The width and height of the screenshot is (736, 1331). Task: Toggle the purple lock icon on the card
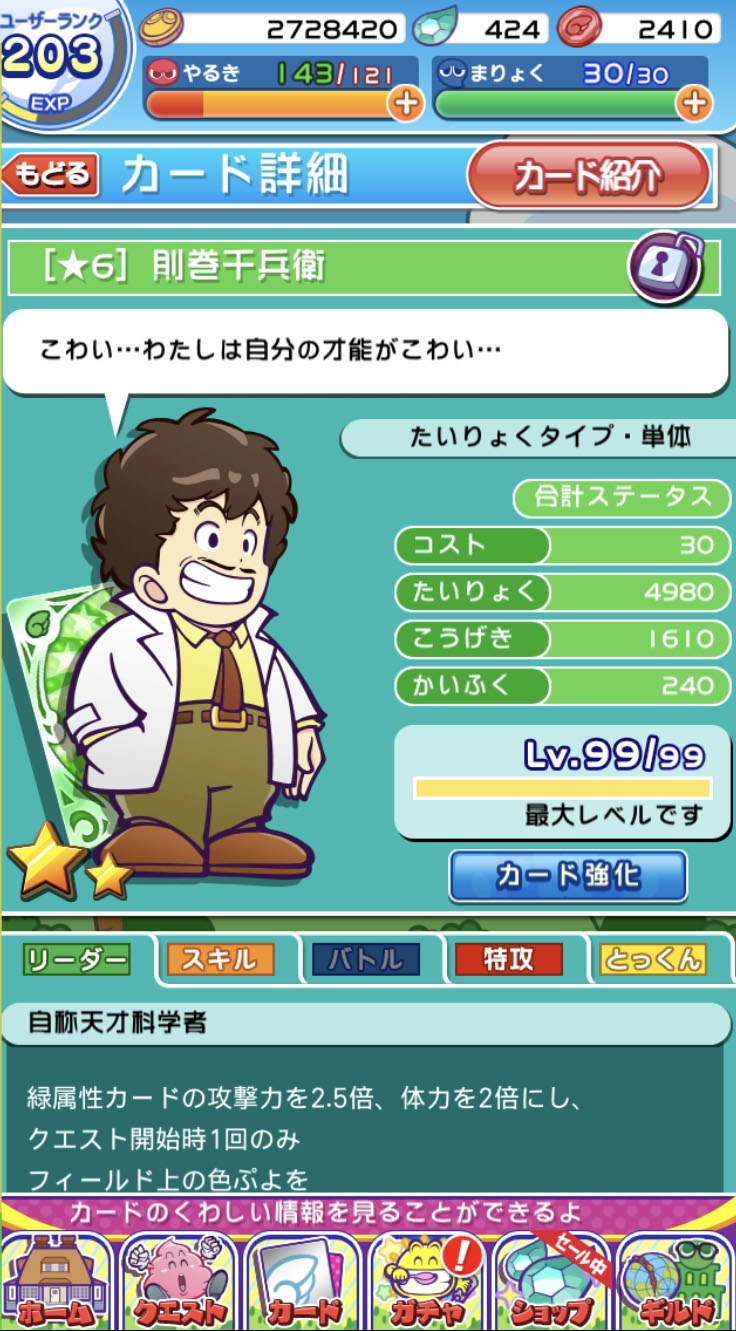(x=665, y=265)
